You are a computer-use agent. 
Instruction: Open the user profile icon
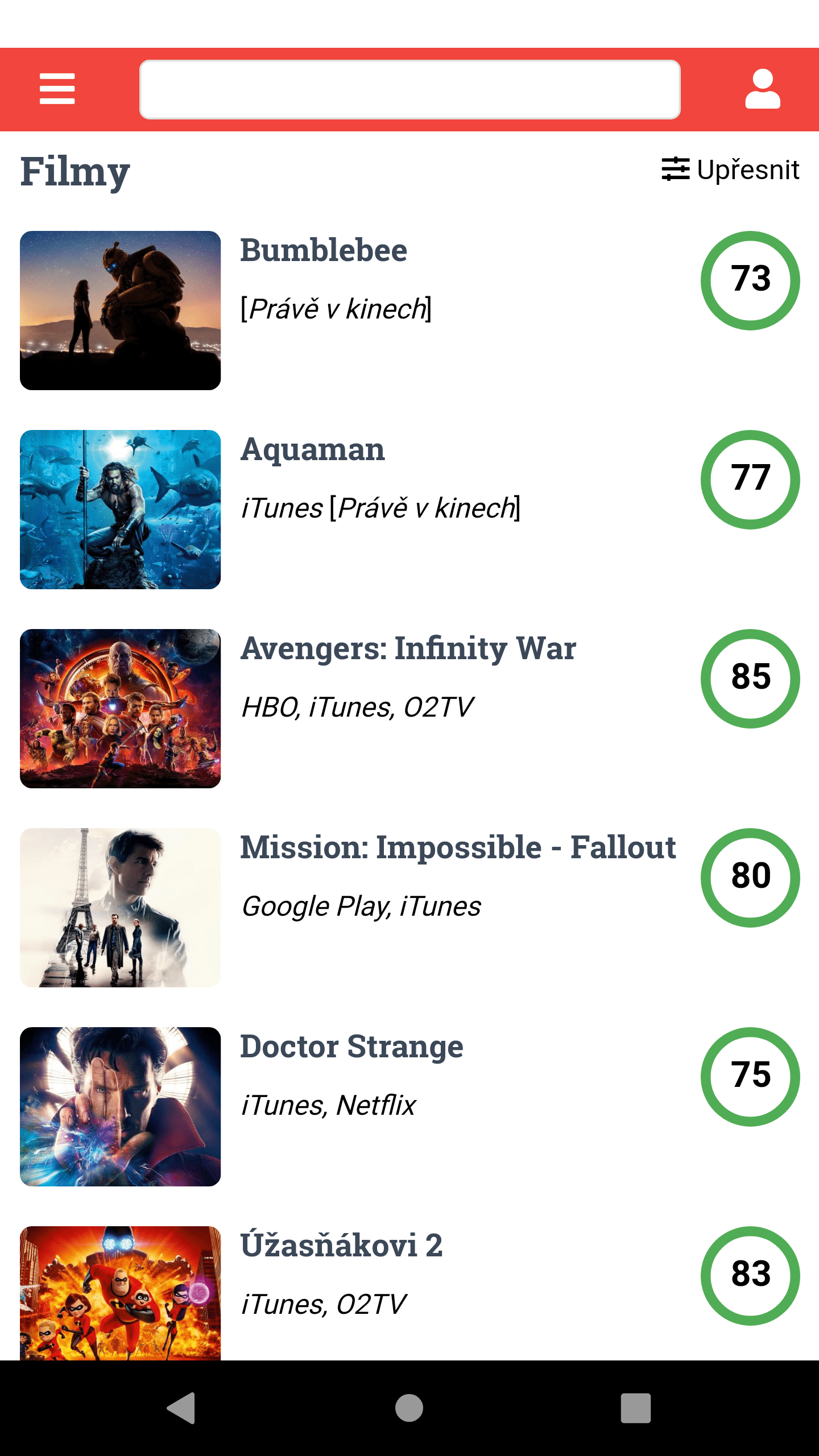[763, 89]
